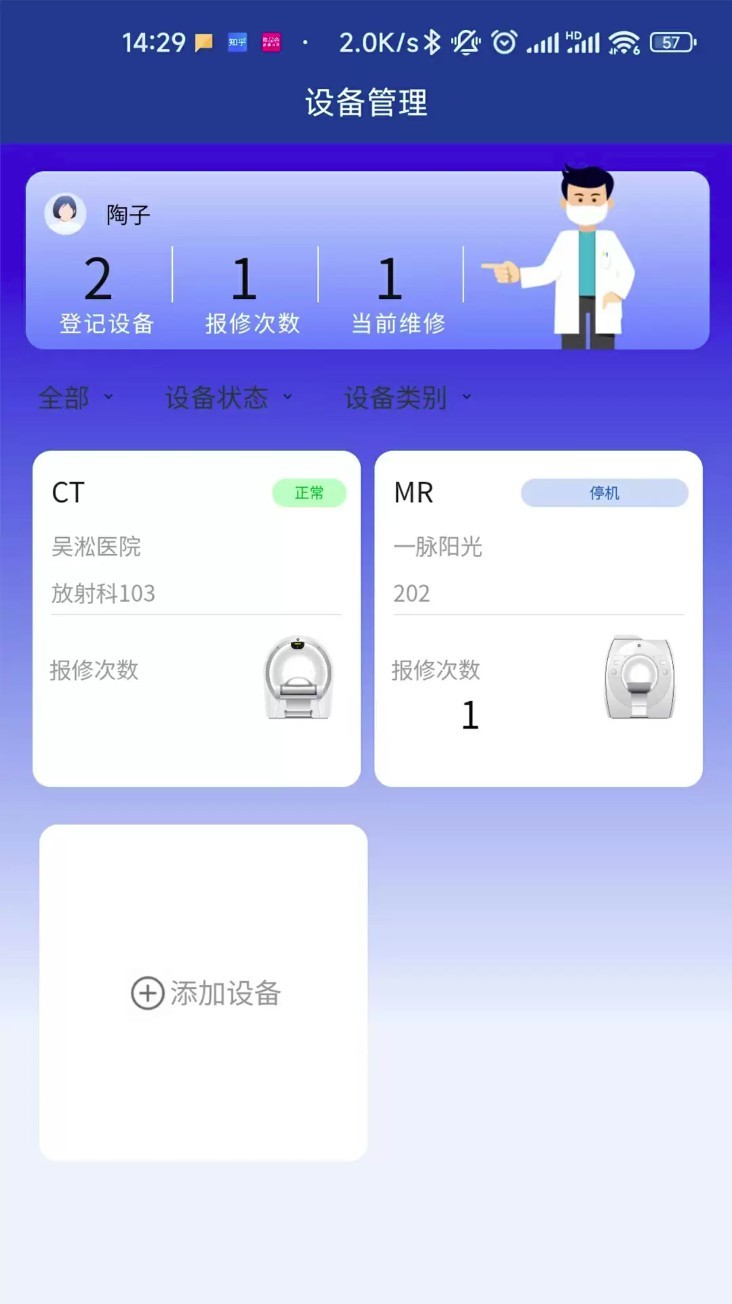The width and height of the screenshot is (732, 1304).
Task: Click the plus icon next to 添加设备
Action: [x=147, y=993]
